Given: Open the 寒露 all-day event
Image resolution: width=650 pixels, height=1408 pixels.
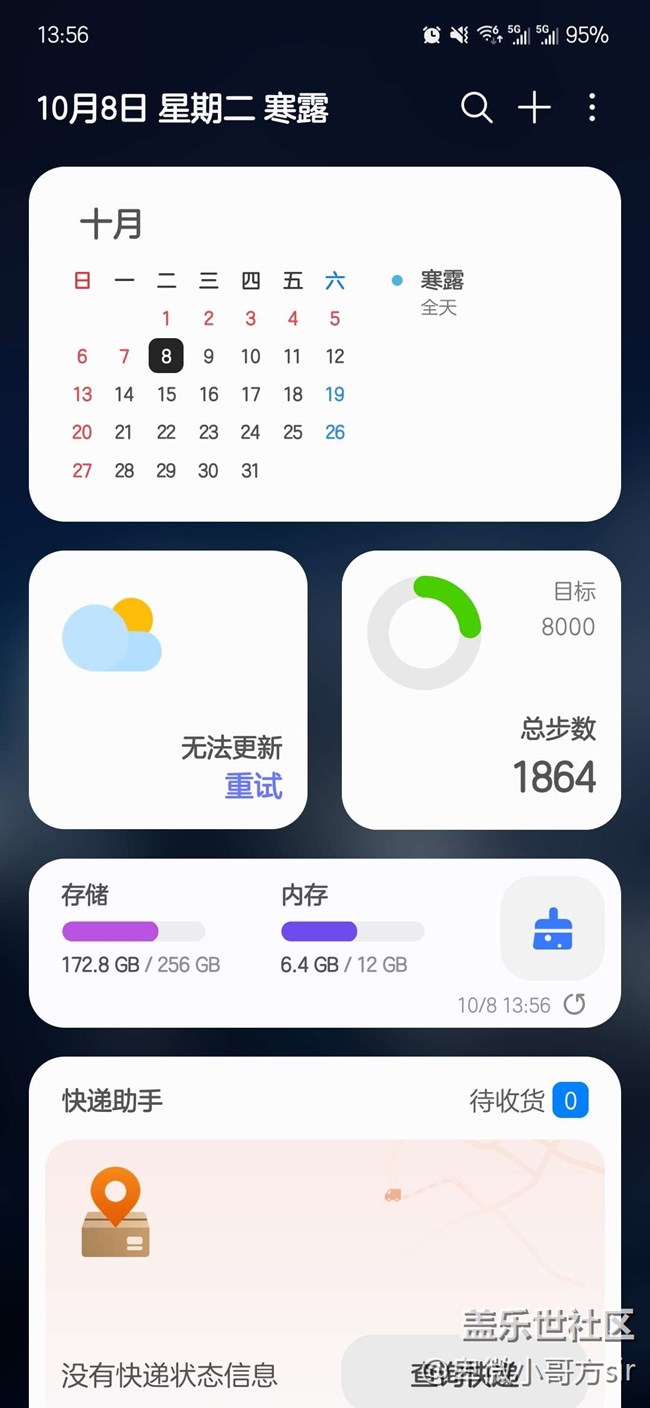Looking at the screenshot, I should point(441,291).
